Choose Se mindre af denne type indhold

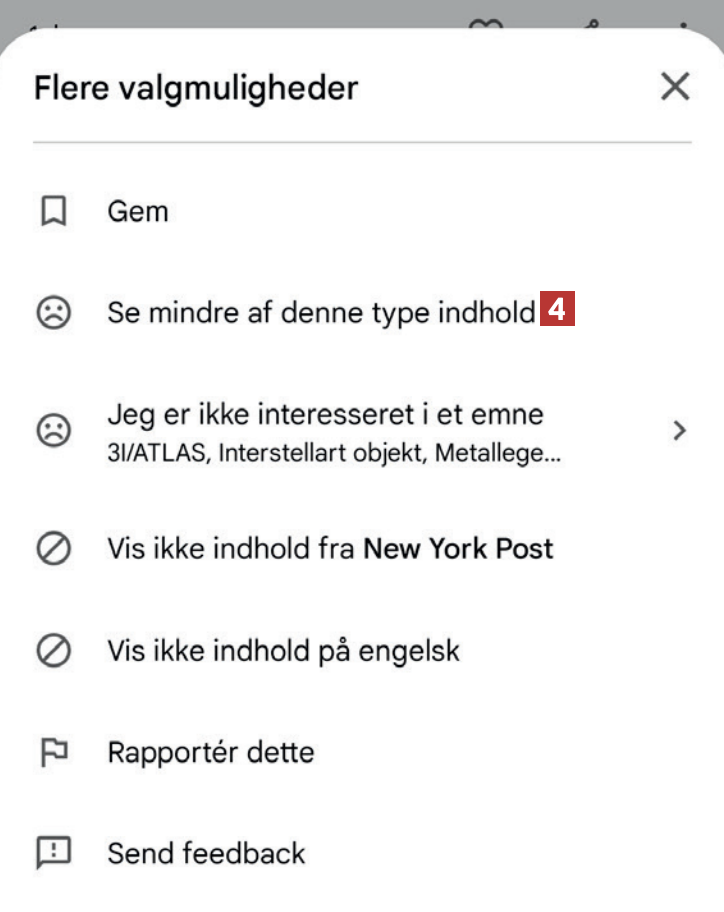pos(320,313)
